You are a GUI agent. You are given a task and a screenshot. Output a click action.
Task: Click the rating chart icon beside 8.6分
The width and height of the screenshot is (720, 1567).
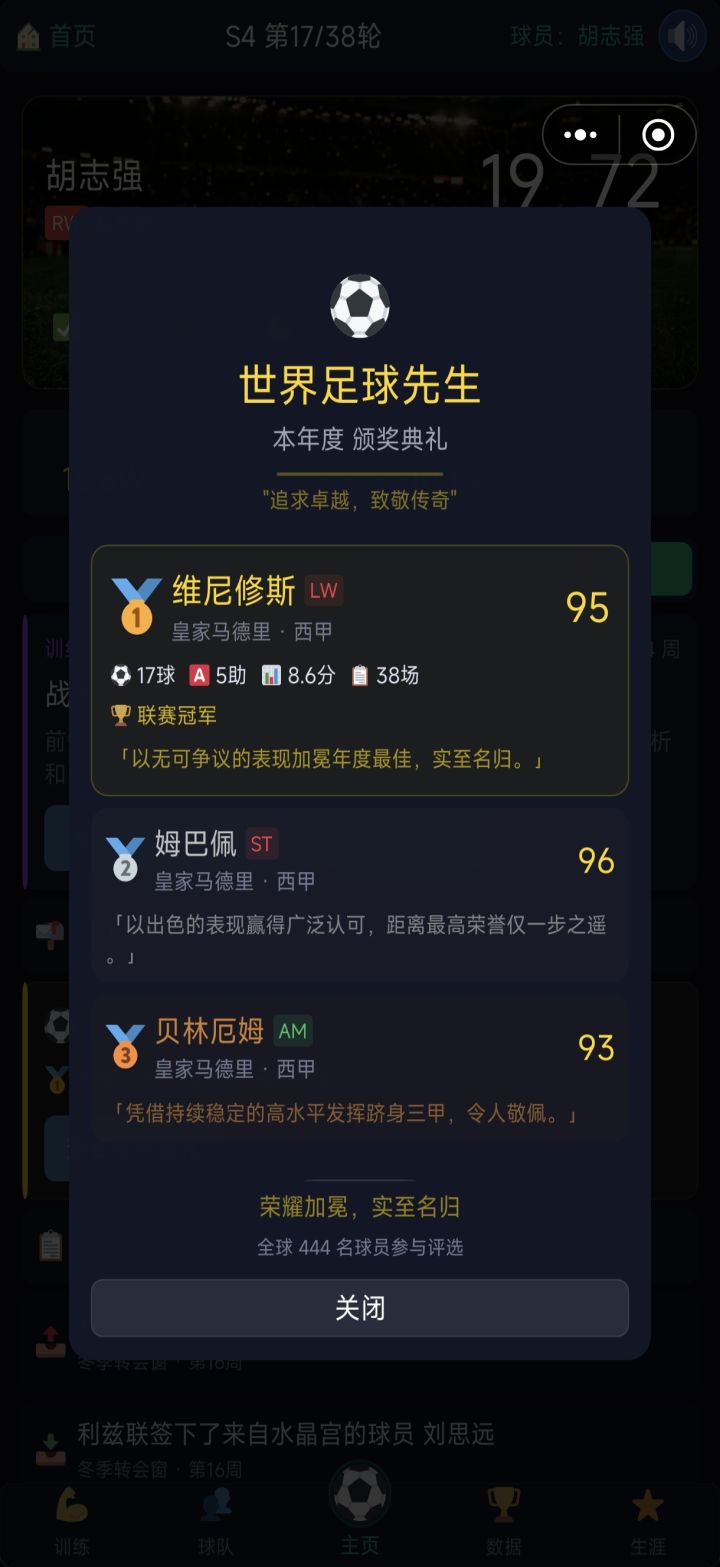pyautogui.click(x=271, y=675)
